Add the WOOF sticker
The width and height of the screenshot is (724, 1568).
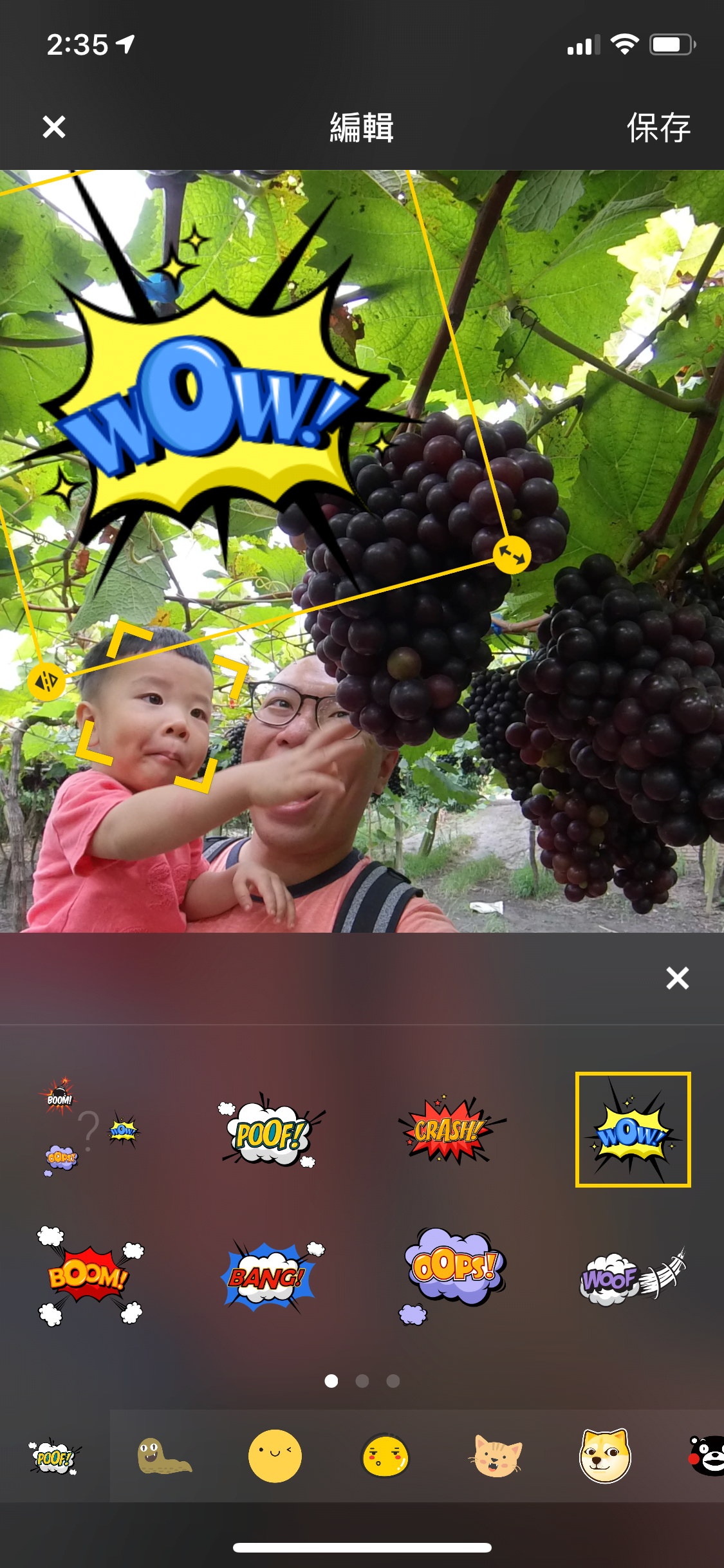[633, 1276]
